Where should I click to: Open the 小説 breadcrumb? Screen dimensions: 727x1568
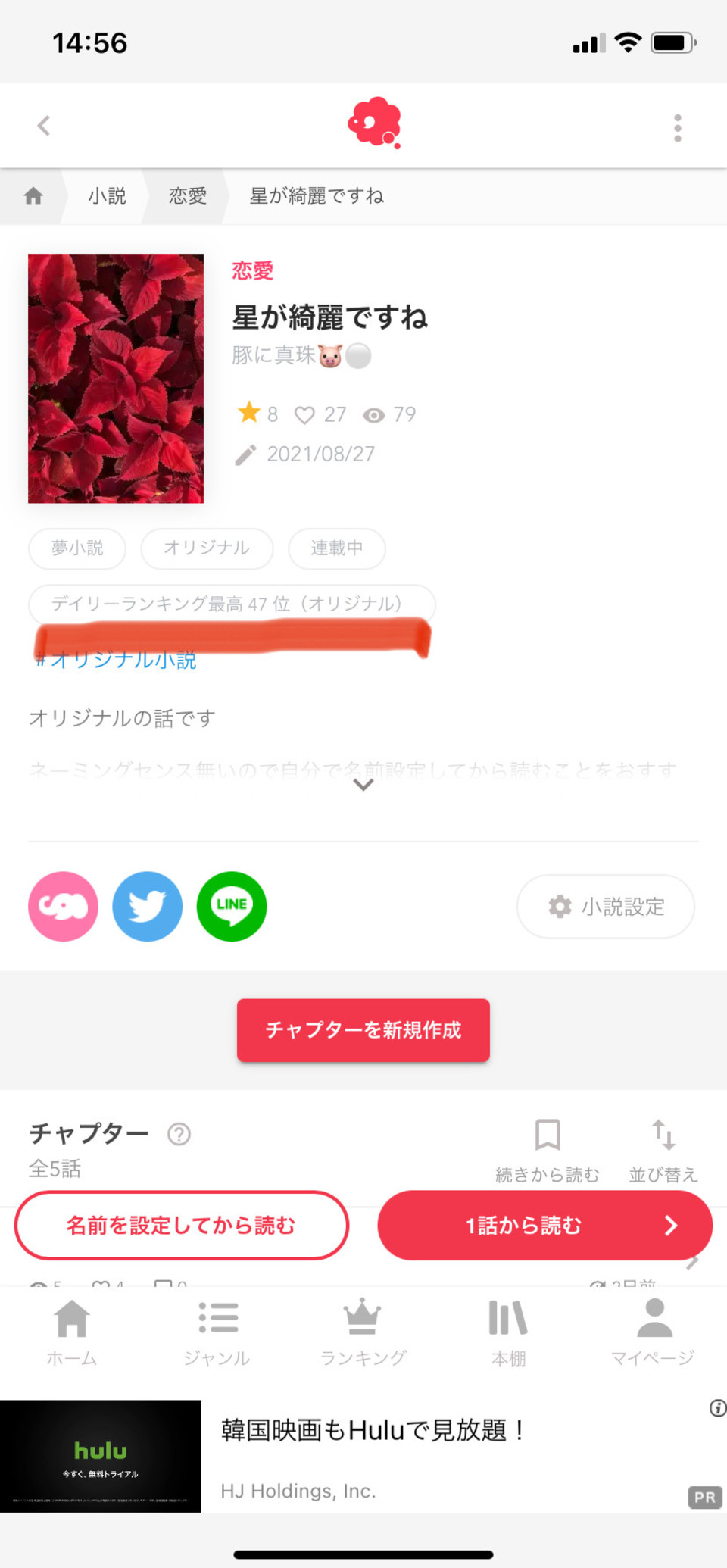(x=107, y=196)
